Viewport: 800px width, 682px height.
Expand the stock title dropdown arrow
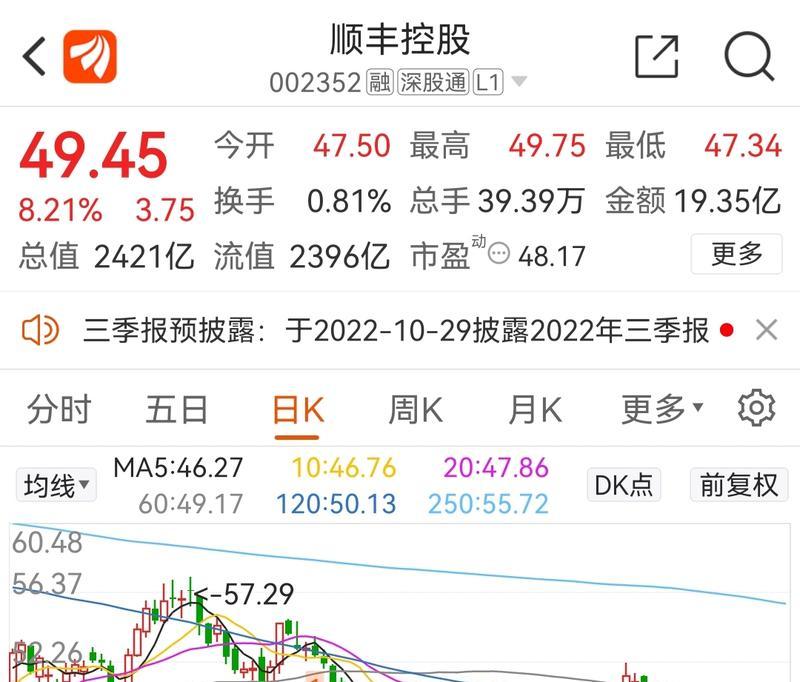click(x=519, y=83)
